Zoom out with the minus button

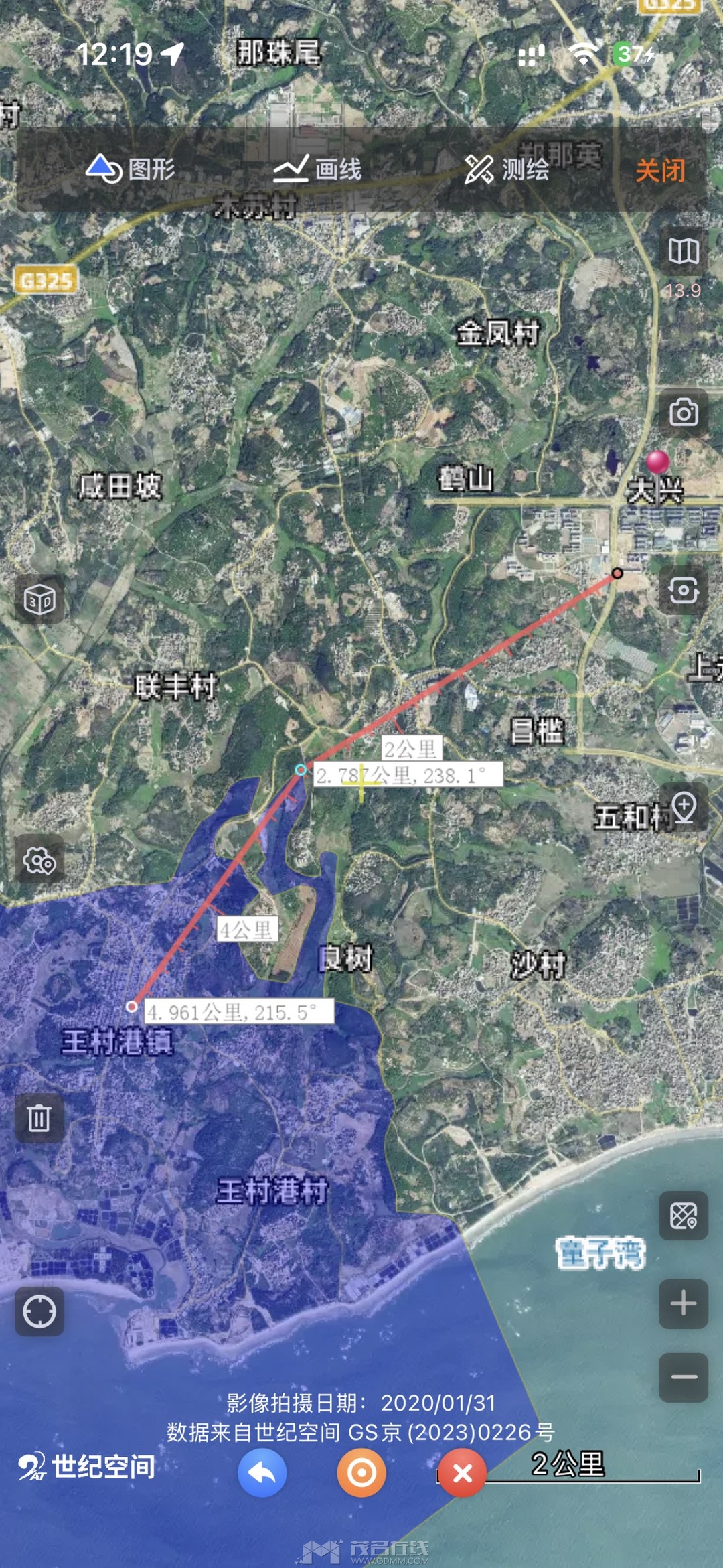pyautogui.click(x=683, y=1377)
